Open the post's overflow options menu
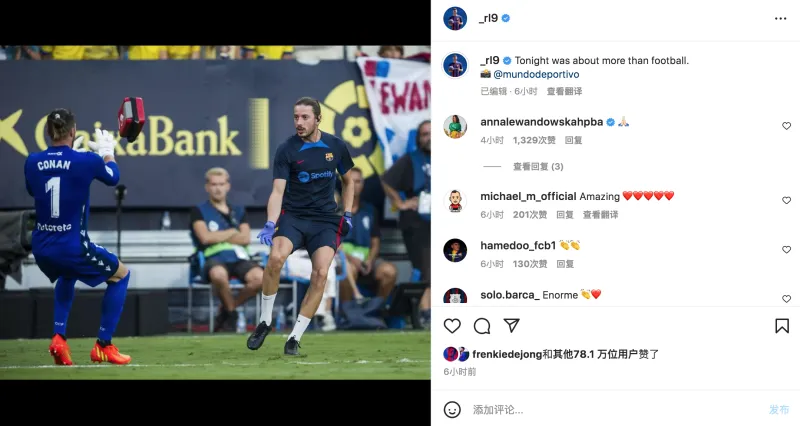This screenshot has height=426, width=800. coord(780,19)
